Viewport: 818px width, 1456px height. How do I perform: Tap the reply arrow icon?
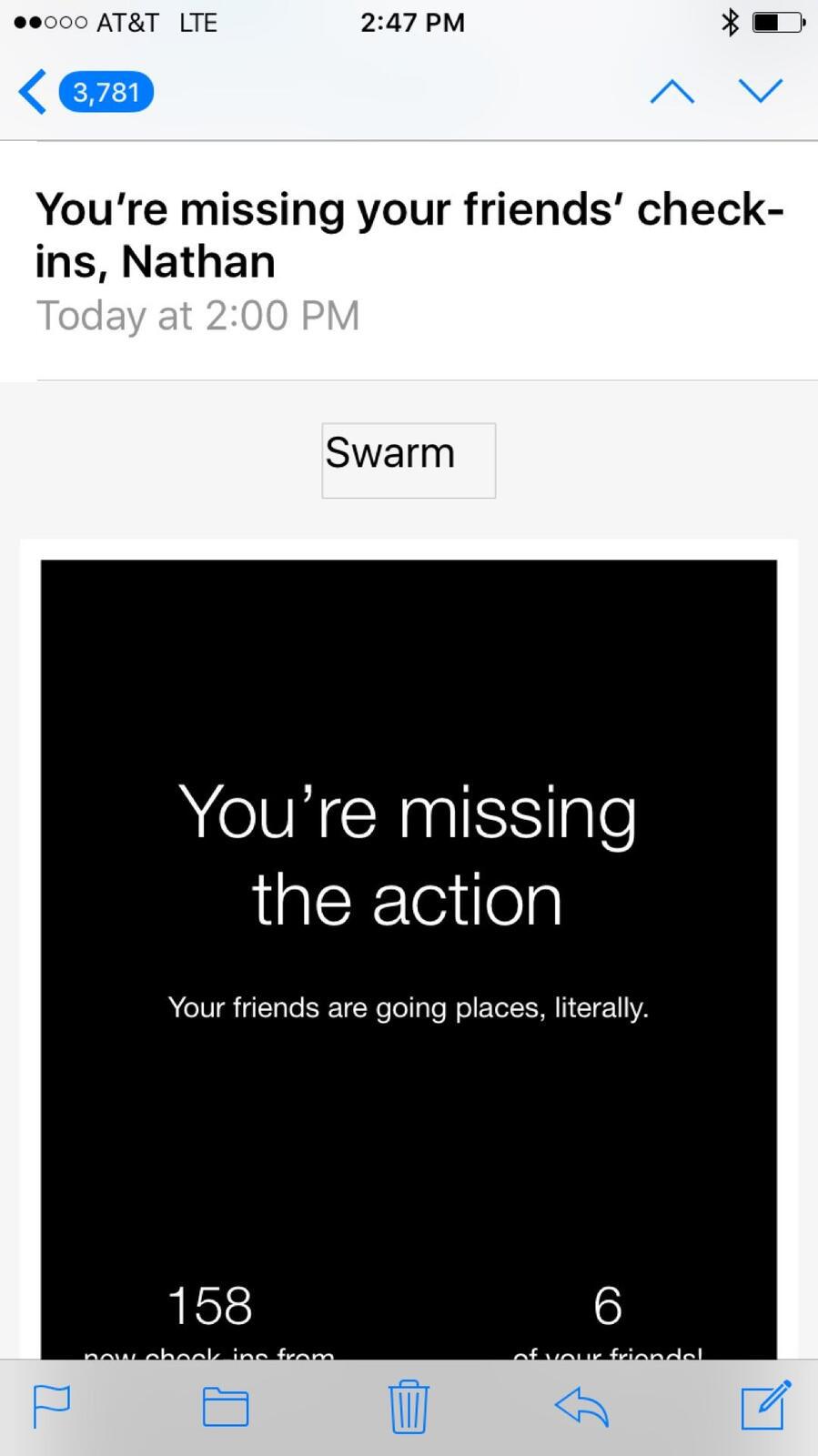[x=583, y=1404]
